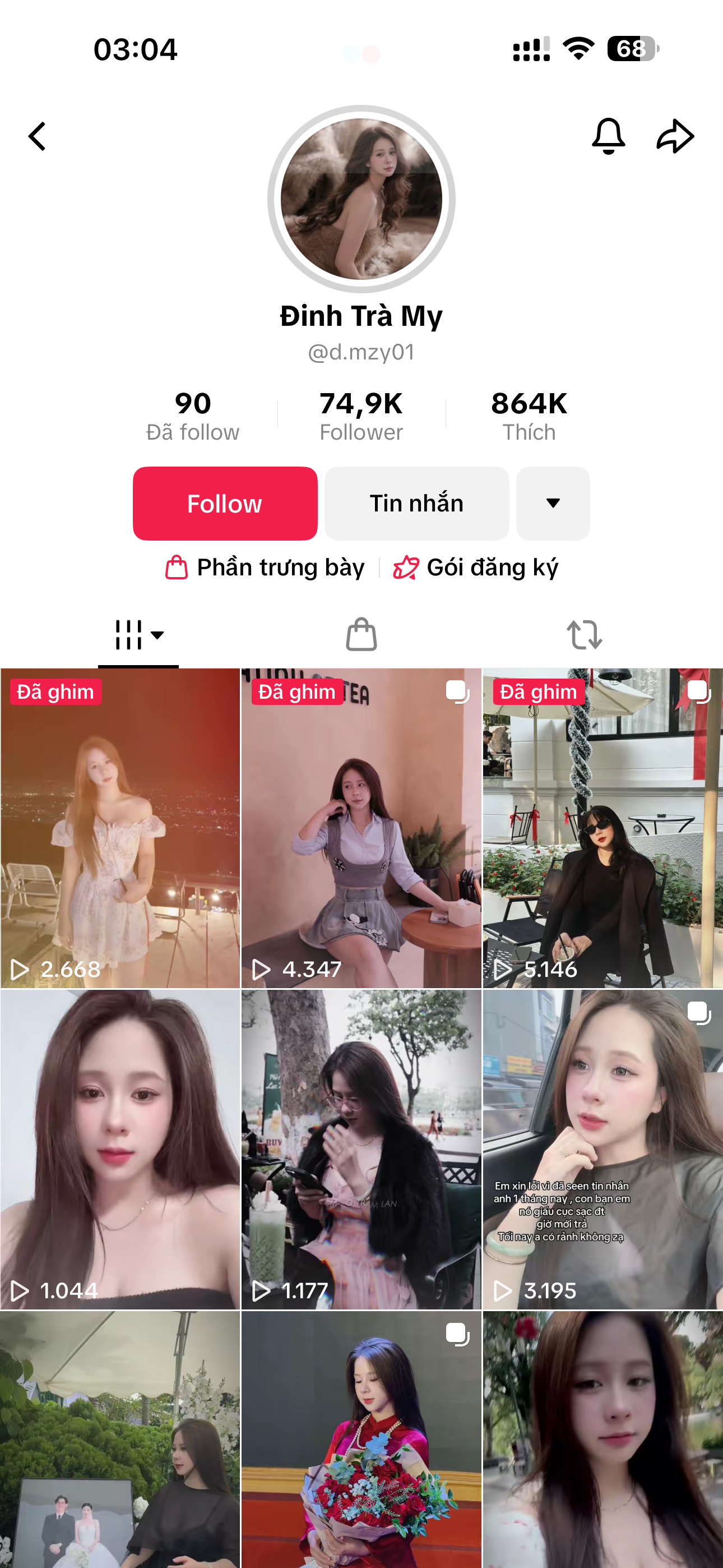
Task: Open the pinned post with 4.347 views
Action: [361, 828]
